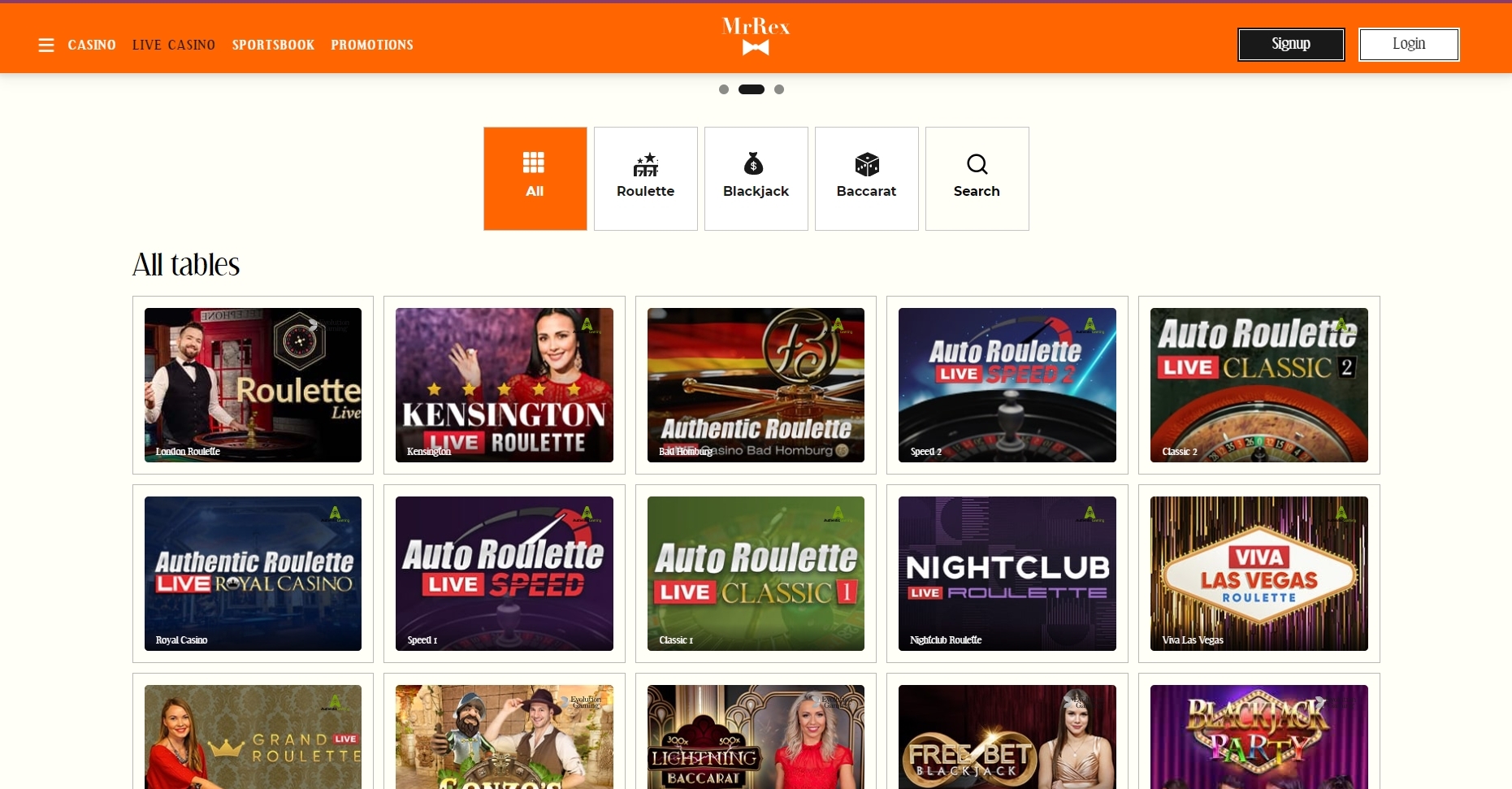
Task: Tap the Signup button
Action: pos(1290,45)
